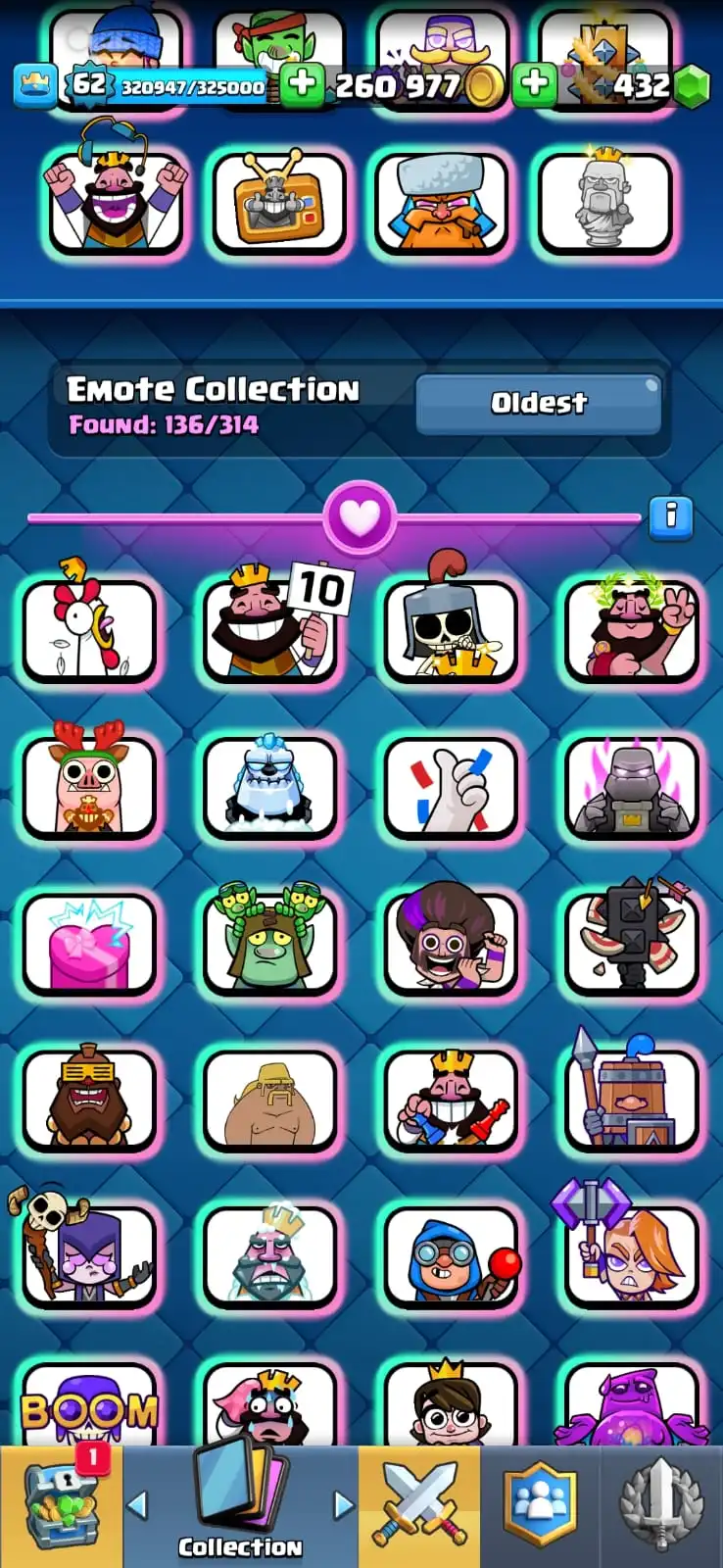The image size is (723, 1568).
Task: Add gold with the coin plus button
Action: [303, 85]
